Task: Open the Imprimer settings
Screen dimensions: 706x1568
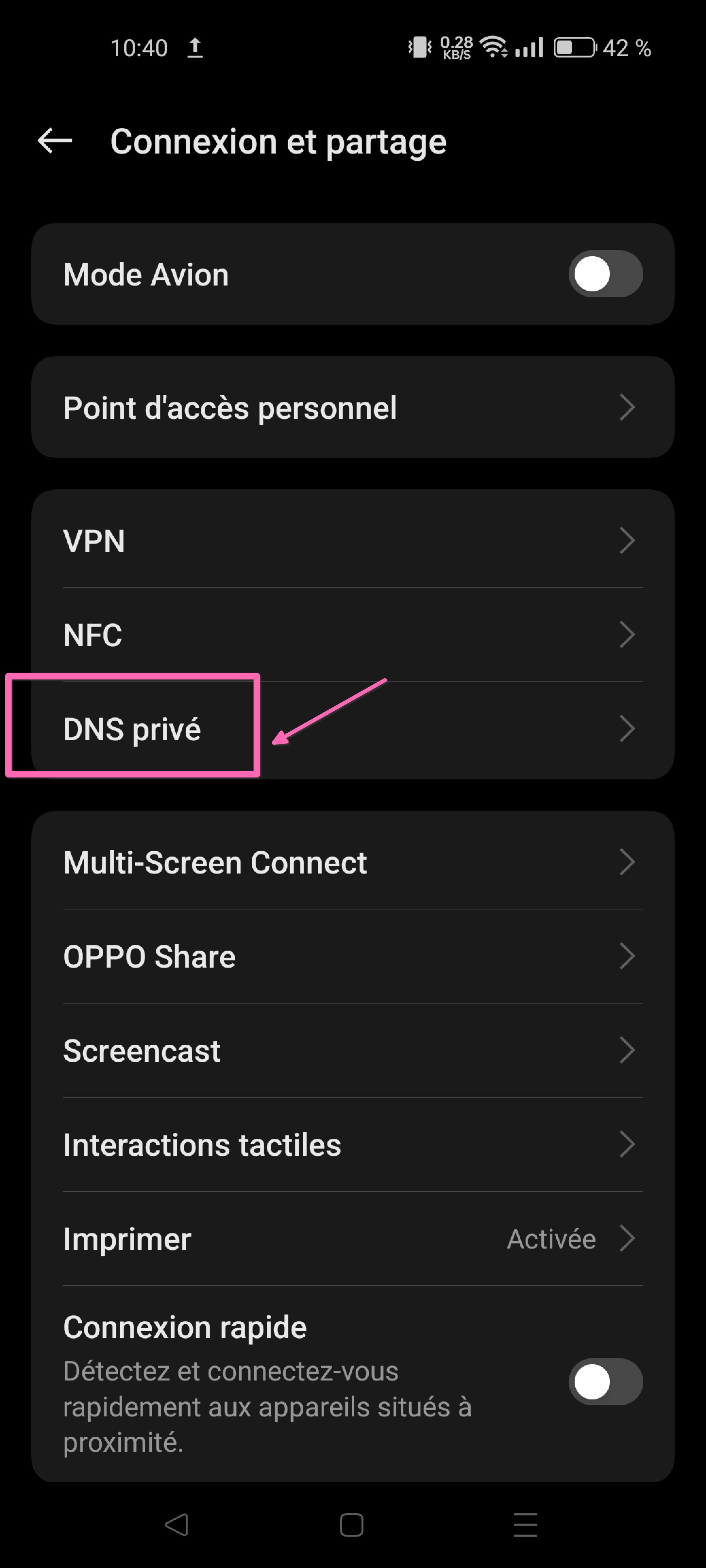Action: tap(352, 1239)
